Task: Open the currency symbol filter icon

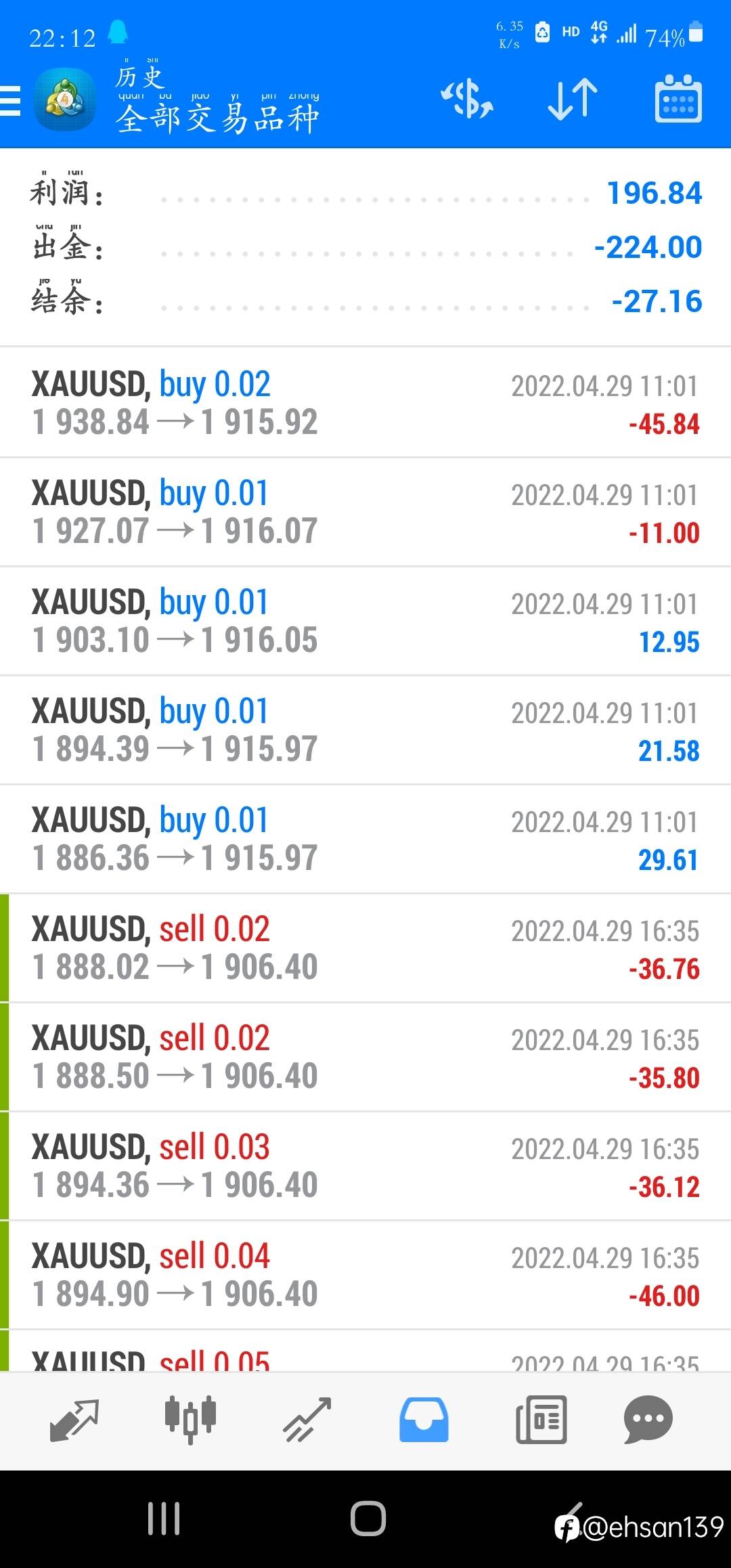Action: [x=467, y=100]
